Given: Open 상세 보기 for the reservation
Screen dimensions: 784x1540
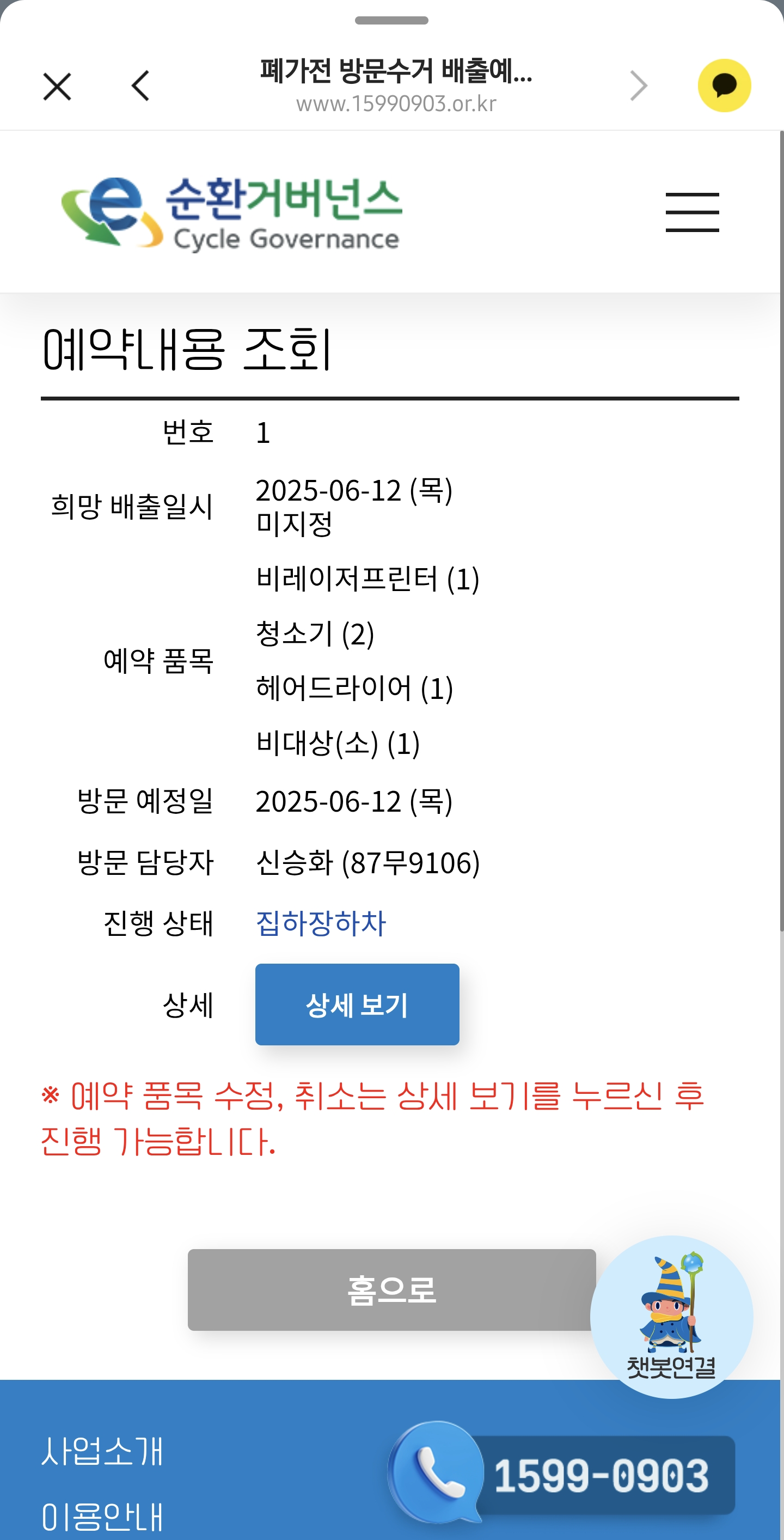Looking at the screenshot, I should point(357,1004).
